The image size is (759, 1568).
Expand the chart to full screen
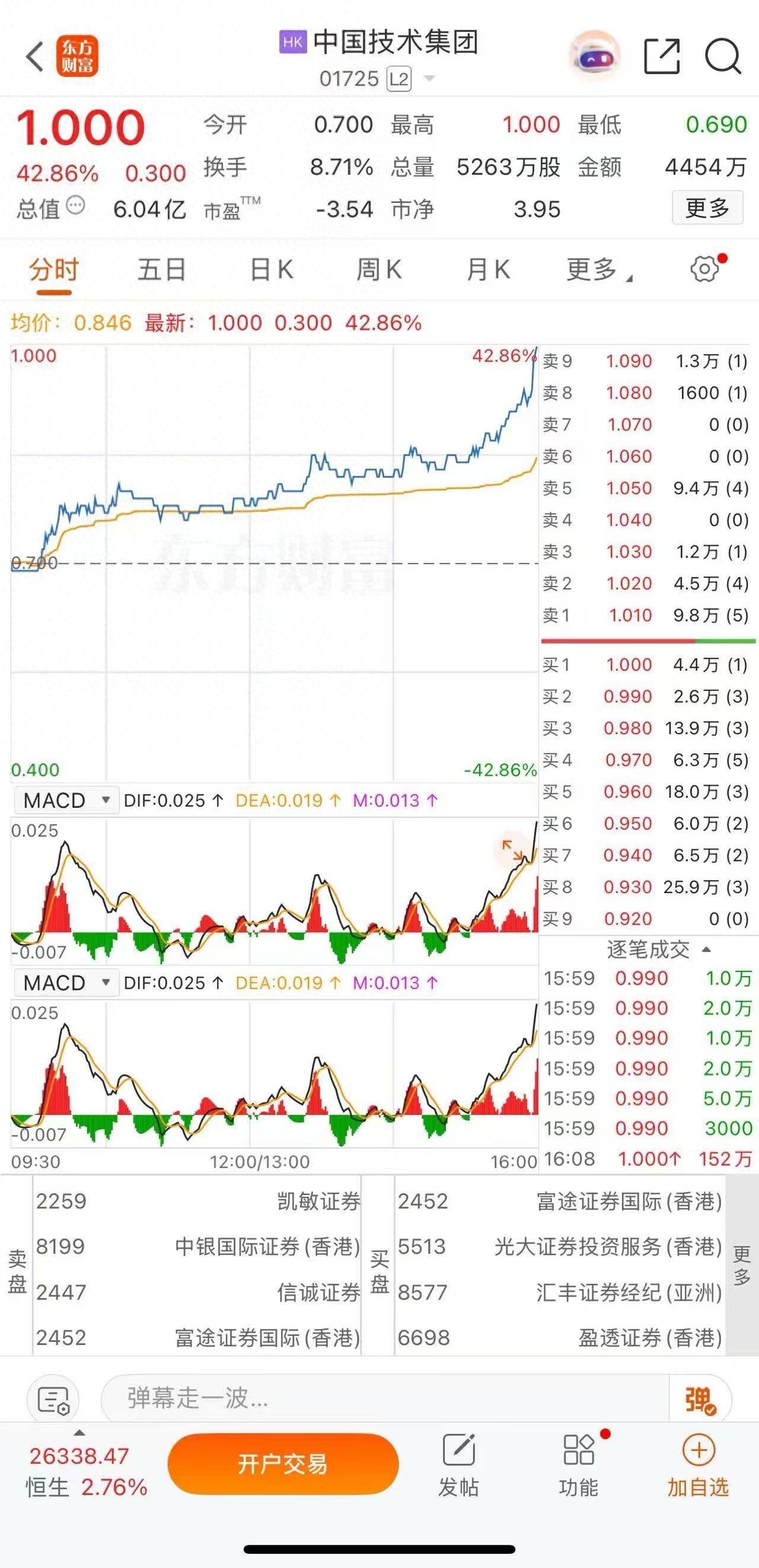512,849
